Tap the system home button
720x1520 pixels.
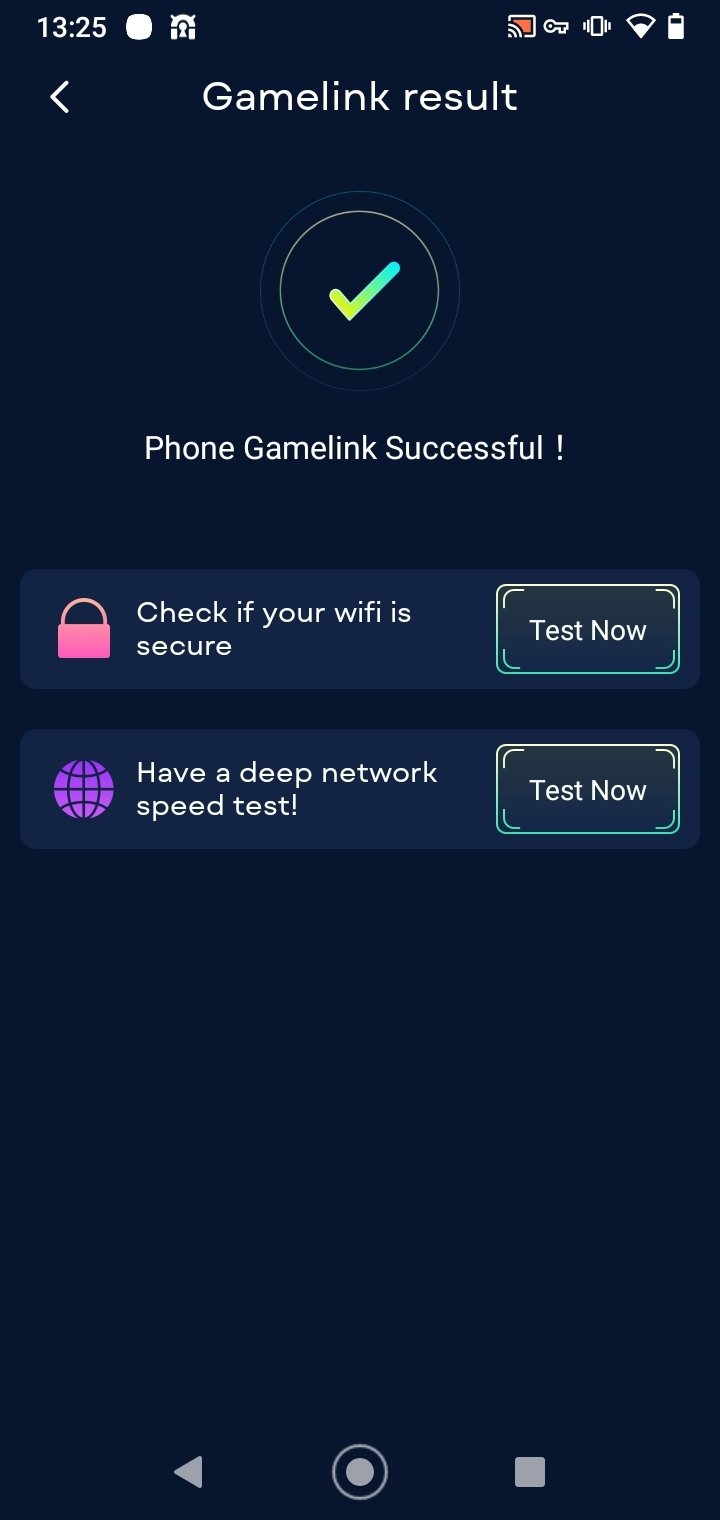(360, 1472)
